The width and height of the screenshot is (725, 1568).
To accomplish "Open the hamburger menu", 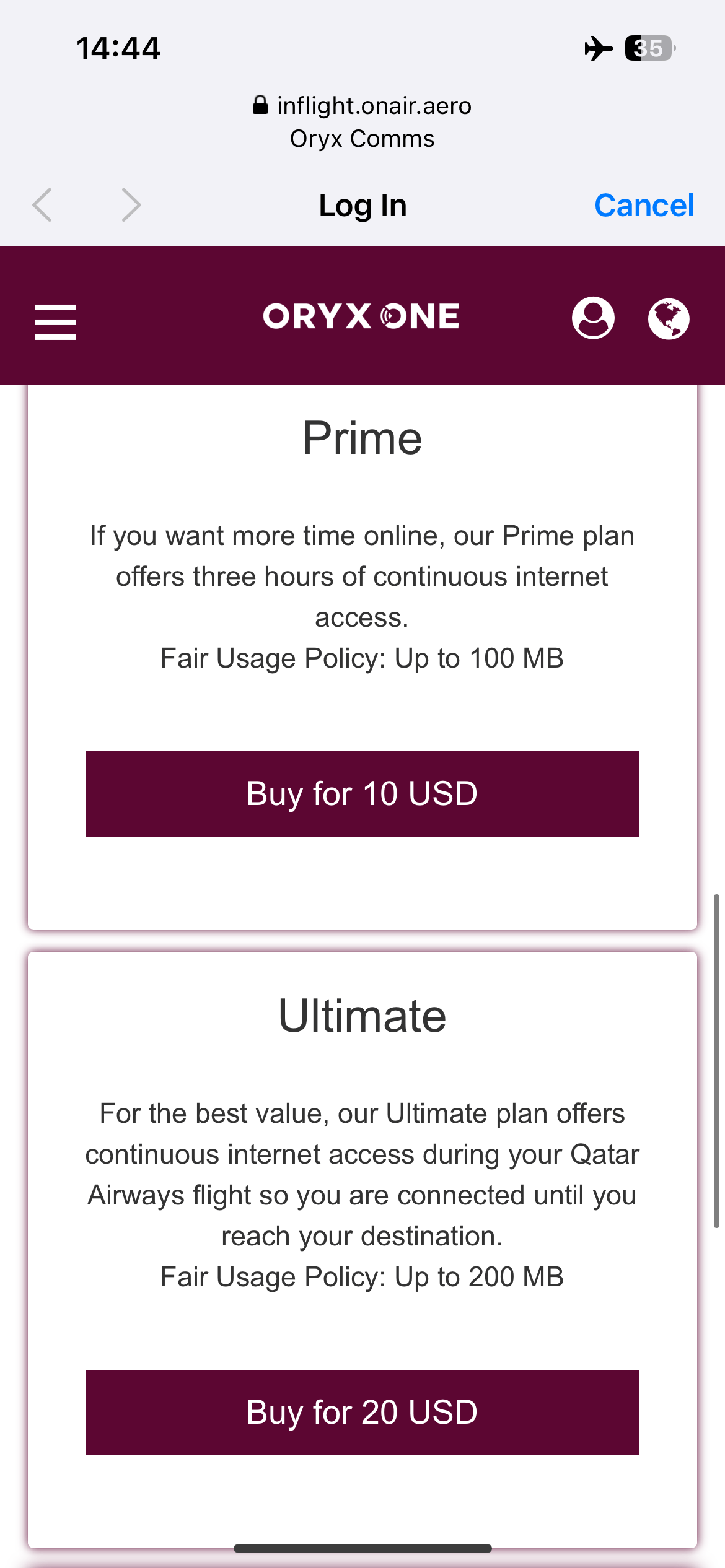I will (56, 321).
